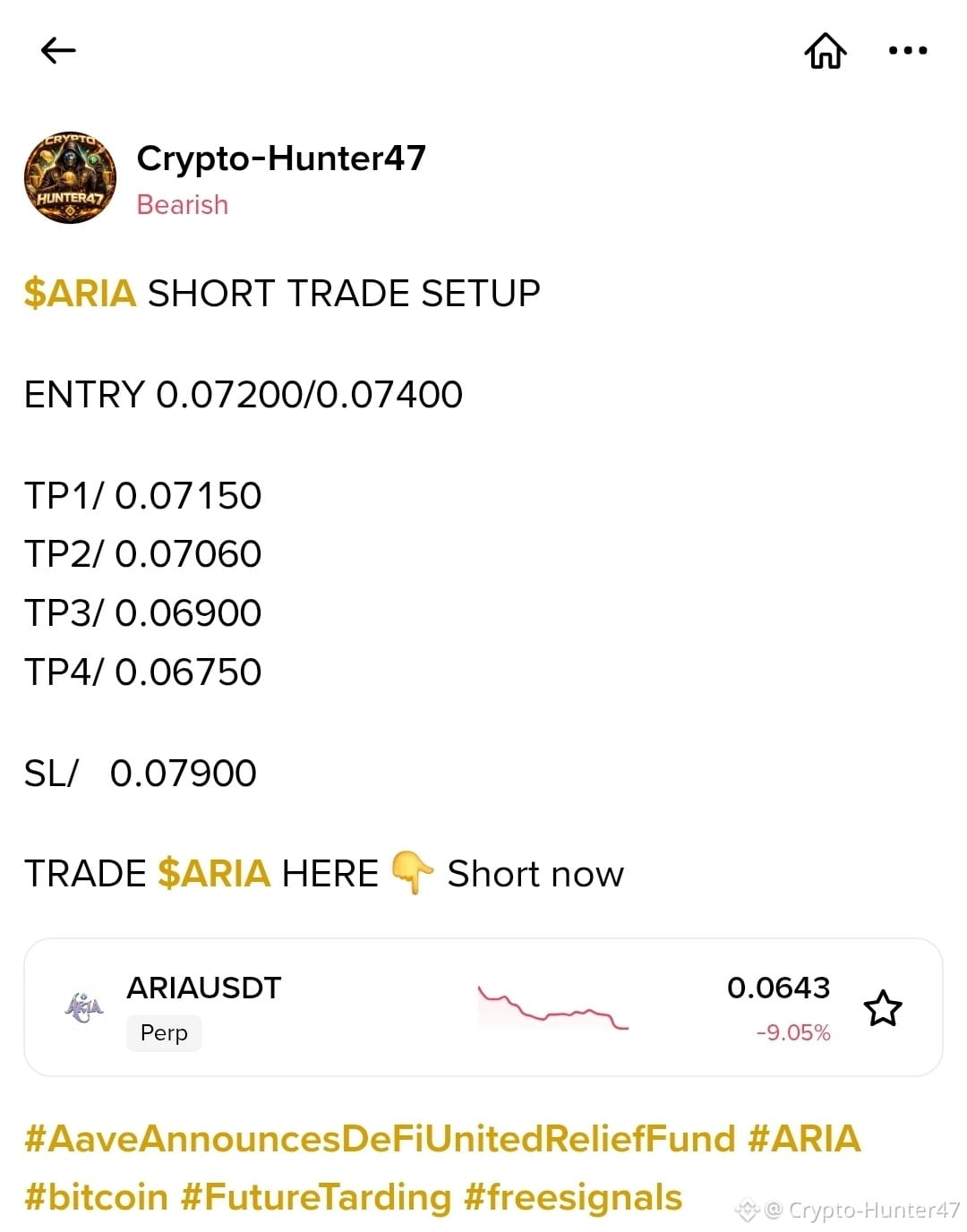967x1232 pixels.
Task: Open the #FutureTarding hashtag
Action: [316, 1197]
